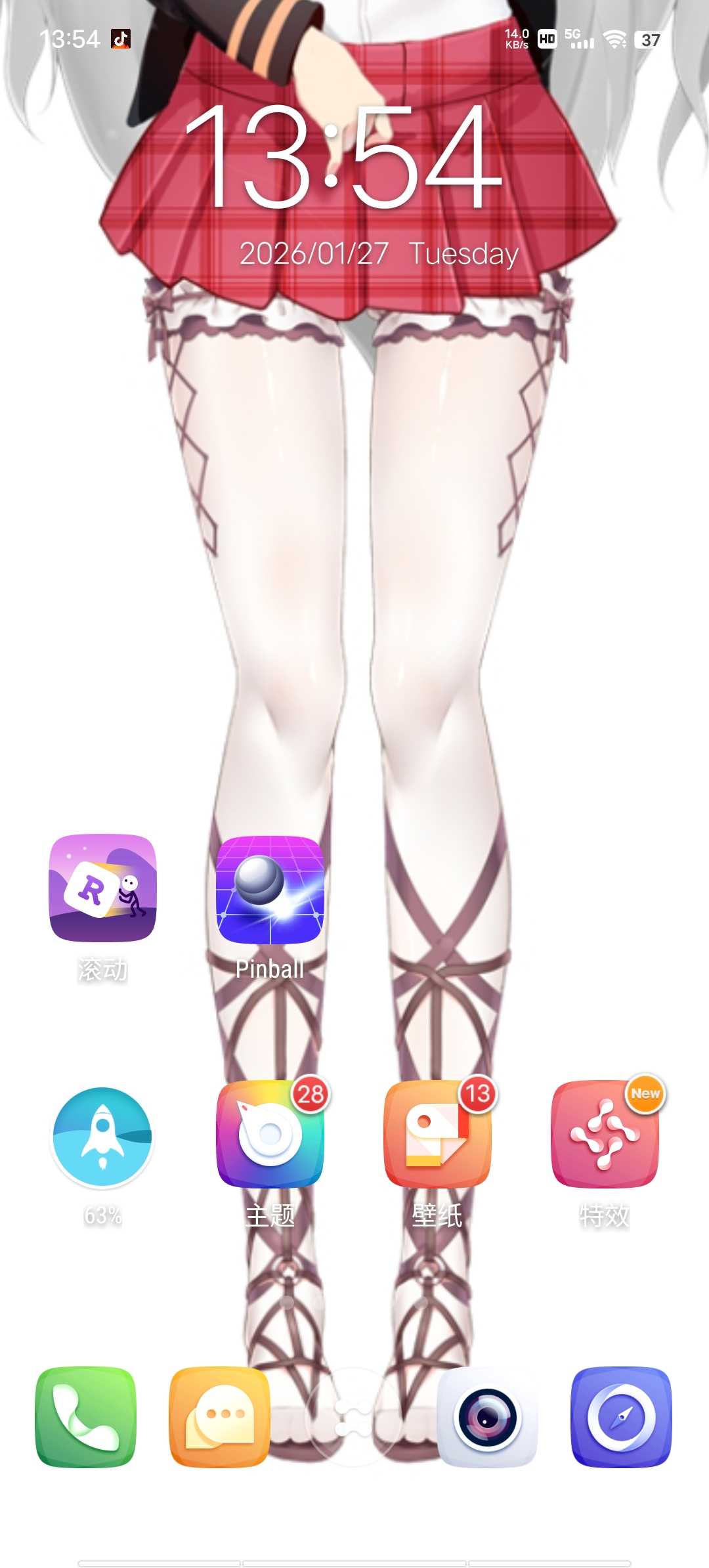Launch the Camera from the dock
Viewport: 709px width, 1568px height.
pyautogui.click(x=486, y=1417)
